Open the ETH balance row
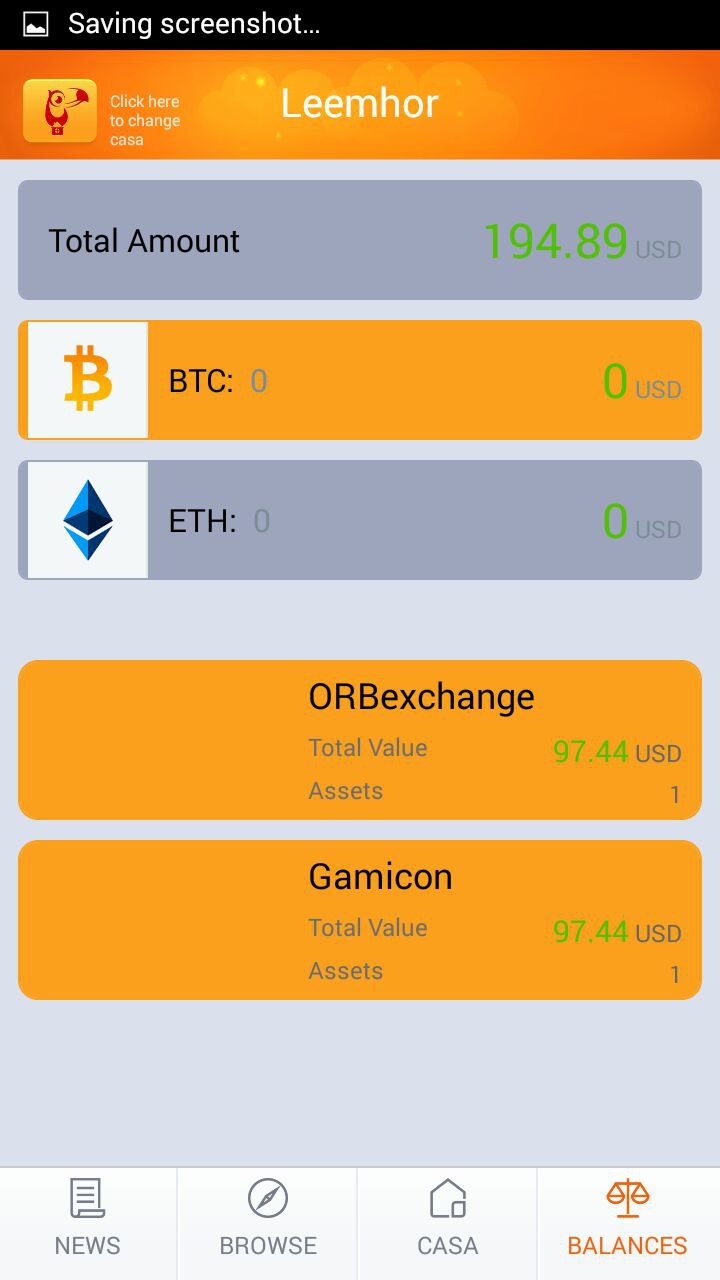 [360, 520]
